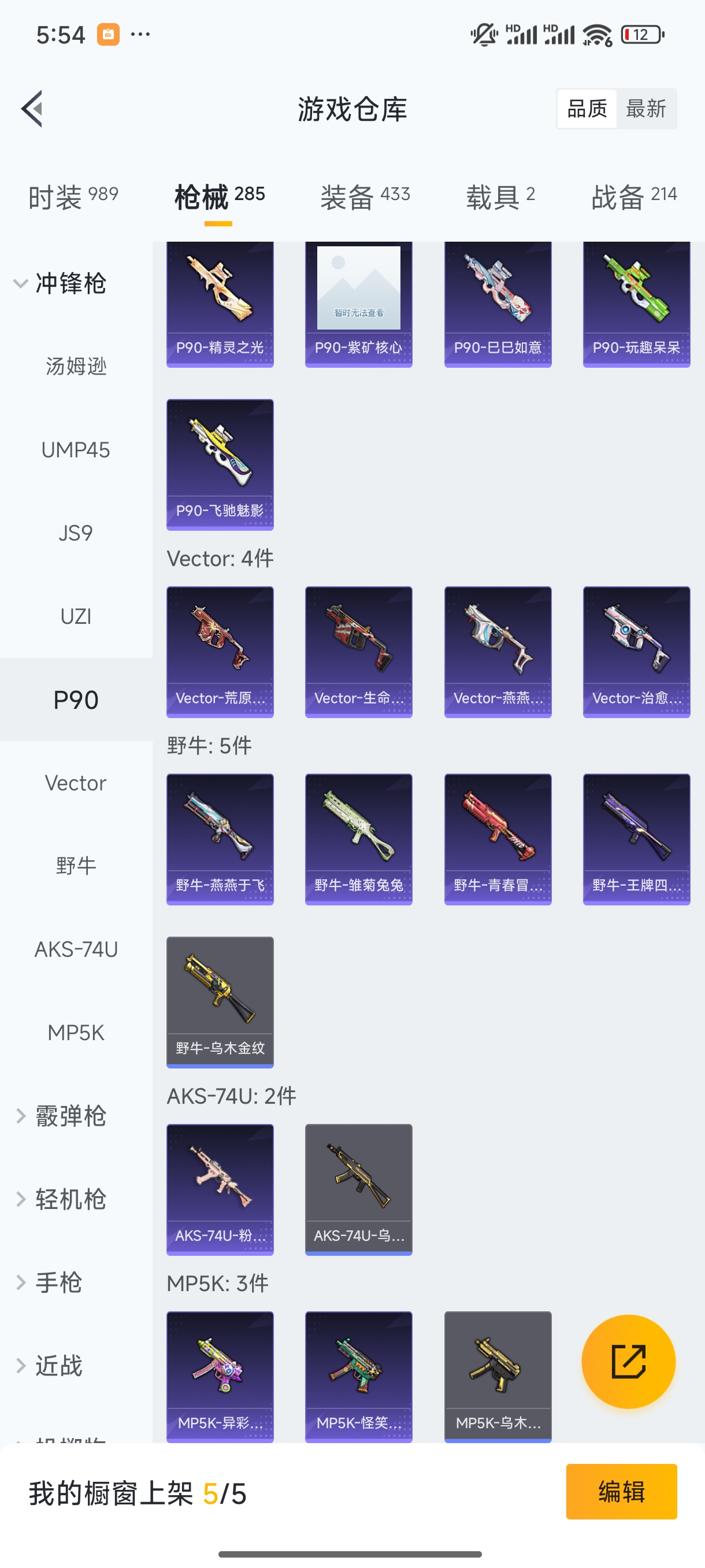
Task: Expand the 手枪 category
Action: click(50, 1282)
